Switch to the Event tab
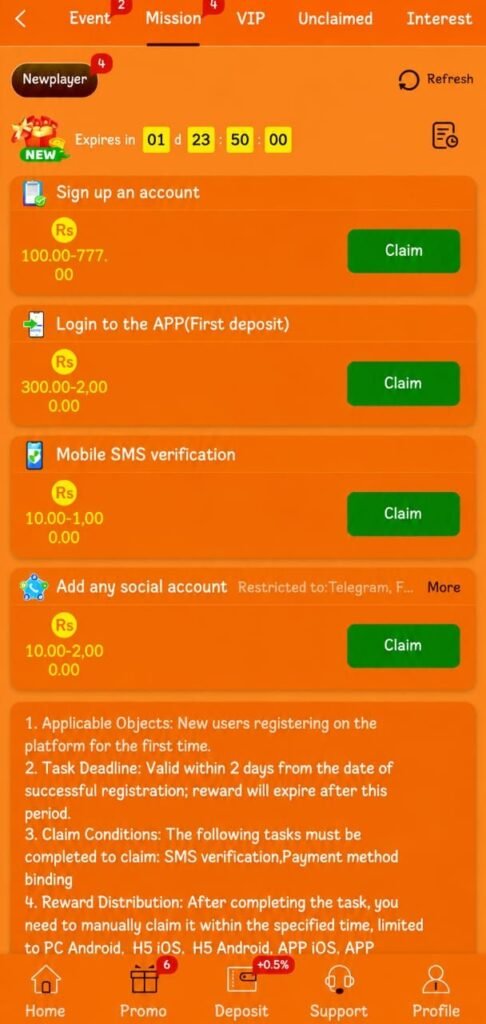Viewport: 486px width, 1024px height. (90, 18)
